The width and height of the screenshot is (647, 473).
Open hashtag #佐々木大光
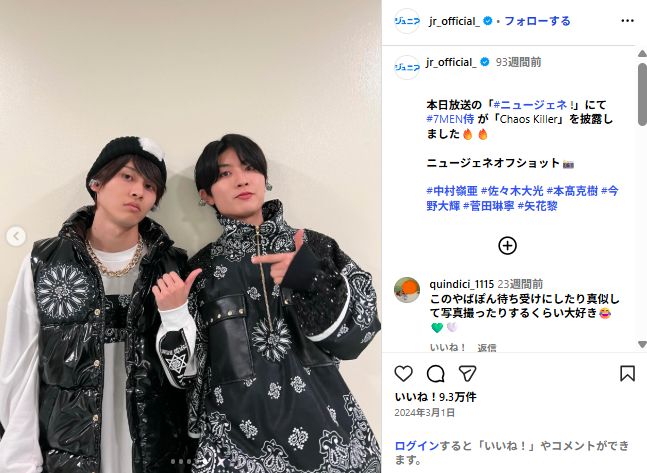tap(511, 190)
